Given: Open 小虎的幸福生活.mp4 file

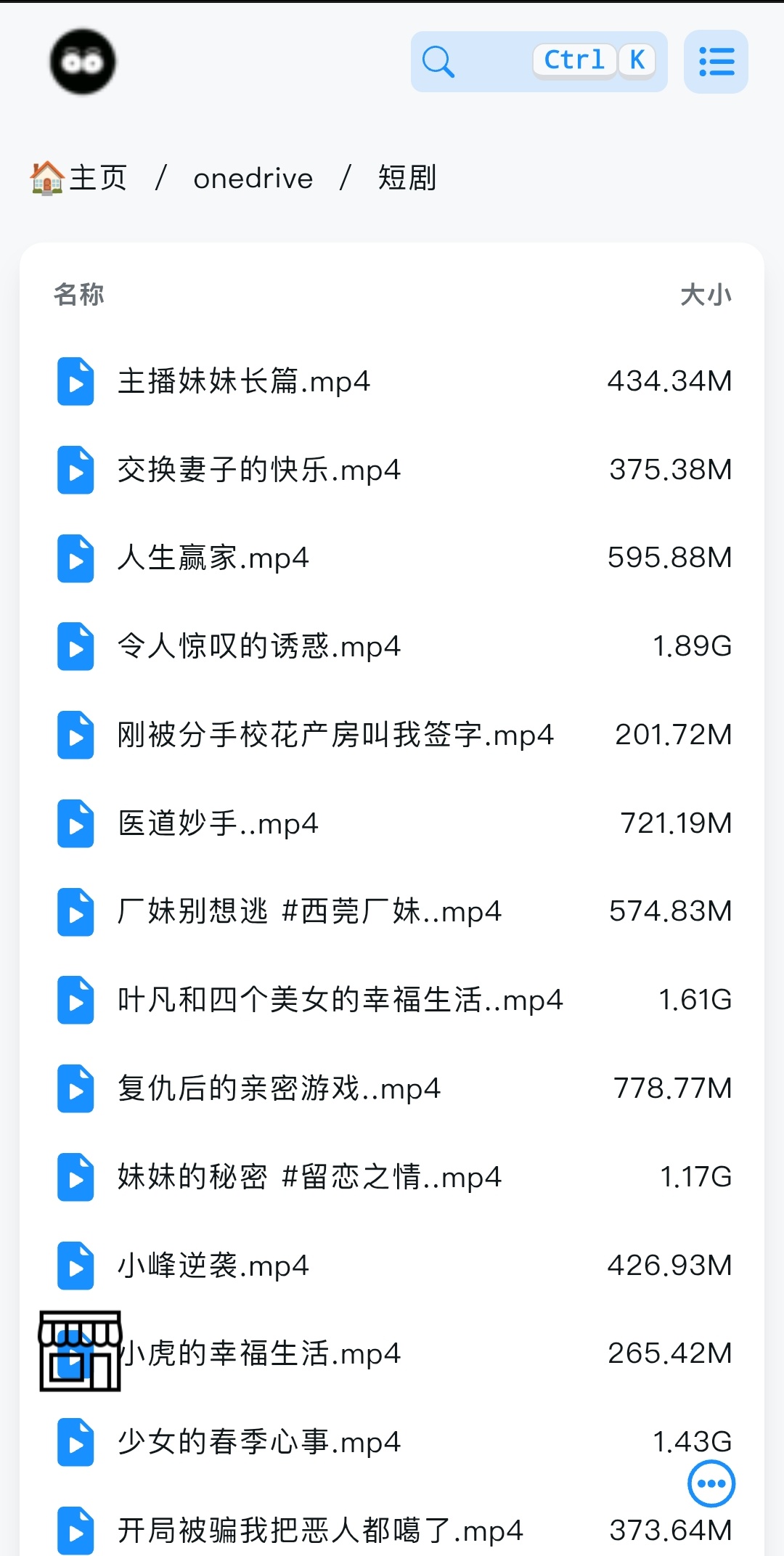Looking at the screenshot, I should 261,1354.
